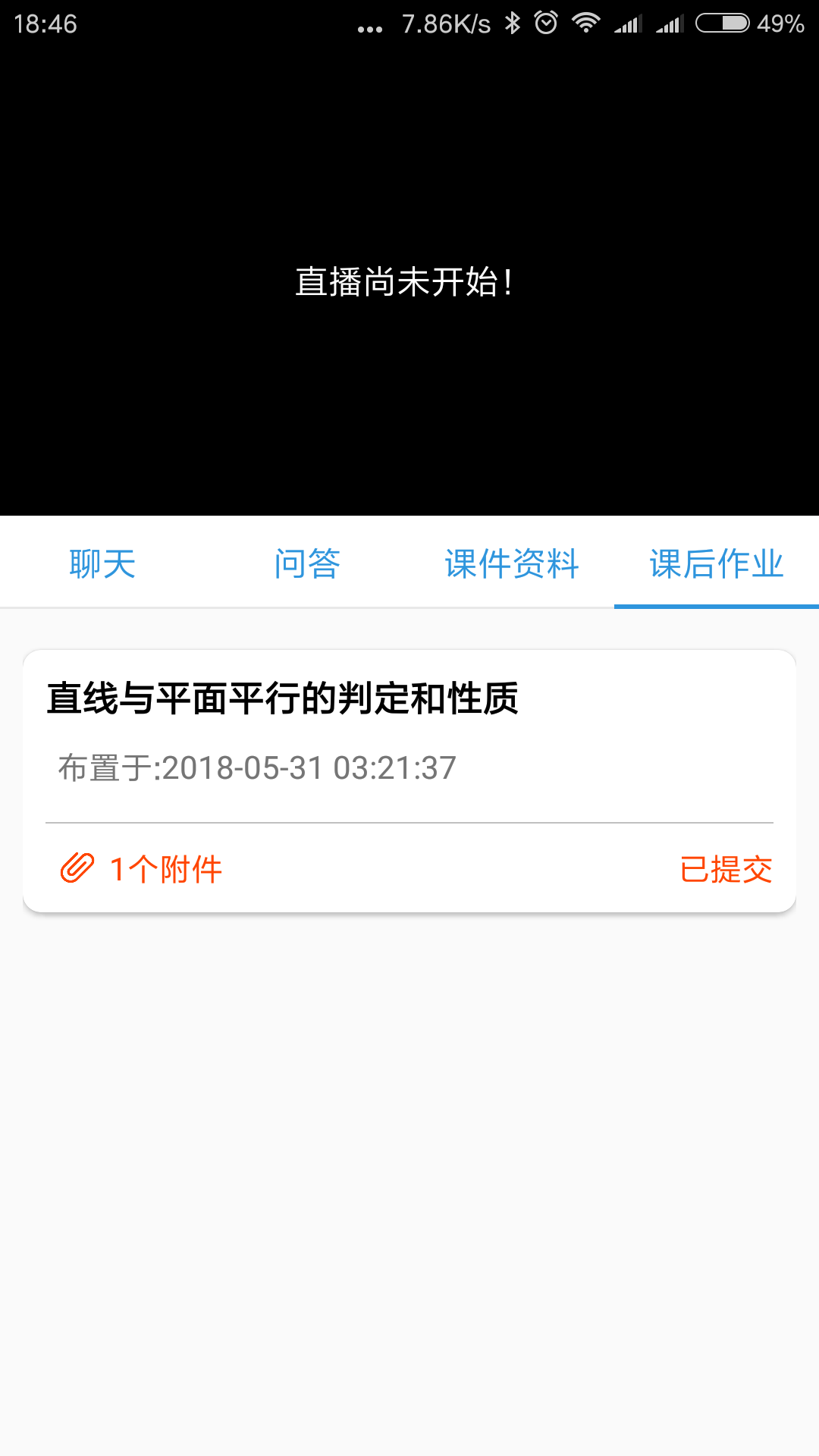Image resolution: width=819 pixels, height=1456 pixels.
Task: Tap the notification ellipsis in status bar
Action: (367, 27)
